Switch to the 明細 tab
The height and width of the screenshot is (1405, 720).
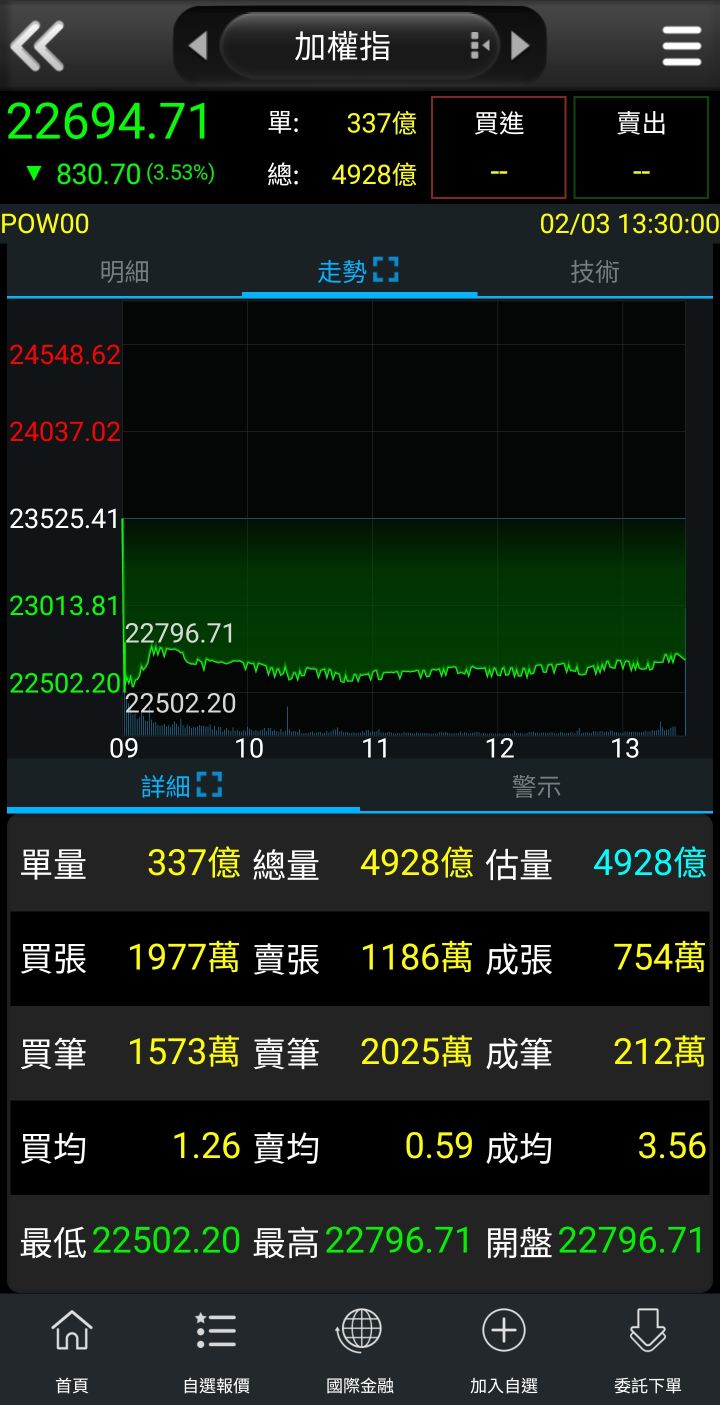click(124, 271)
